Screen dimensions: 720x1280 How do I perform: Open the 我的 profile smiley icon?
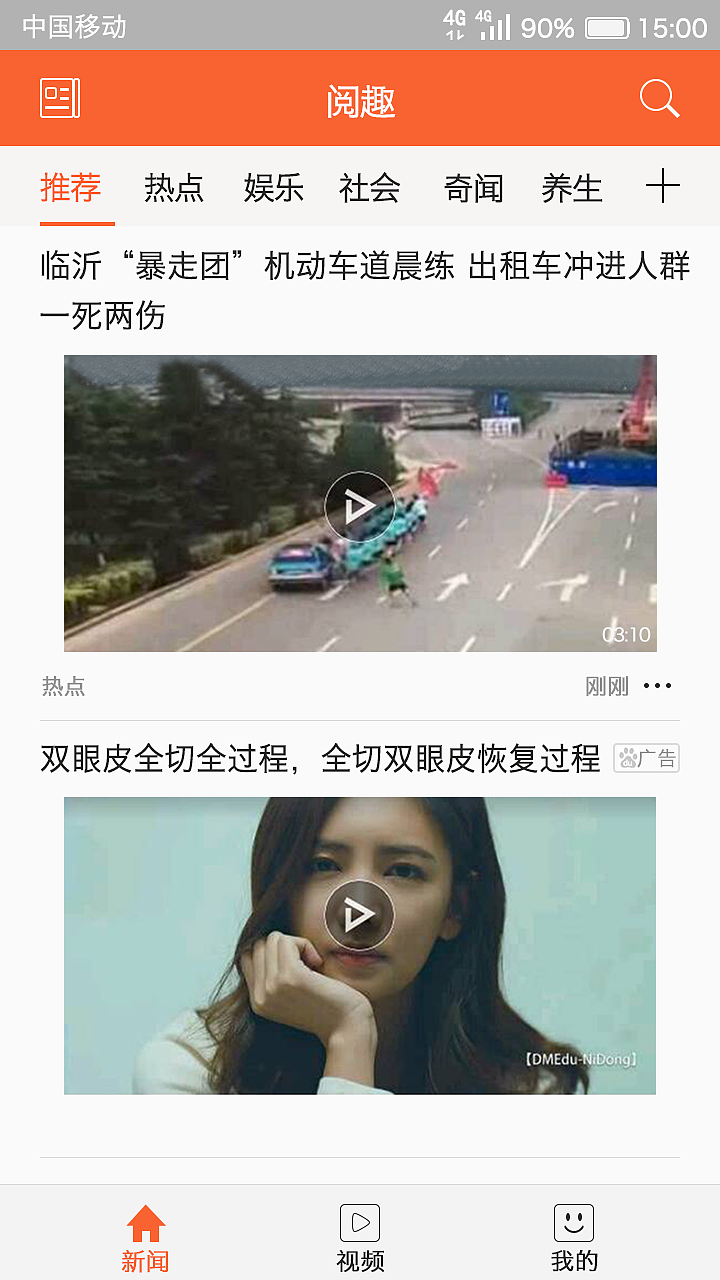tap(573, 1222)
